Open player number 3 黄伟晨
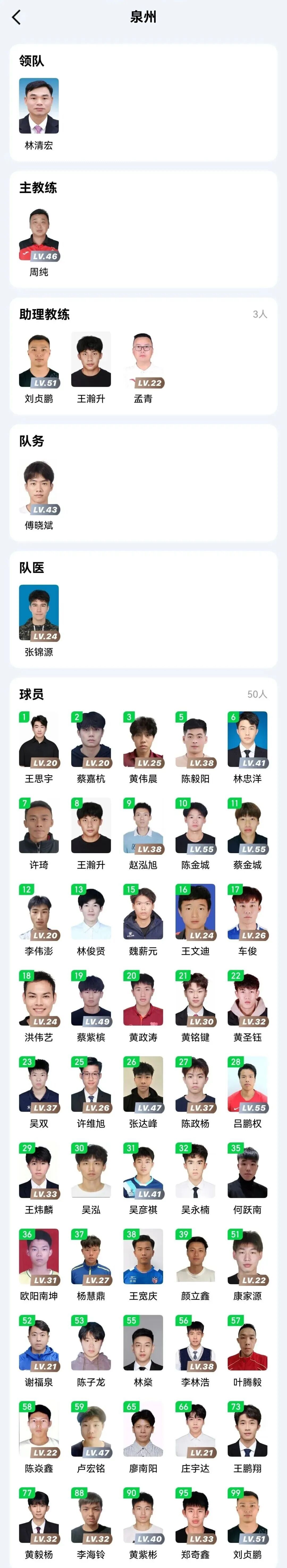Screen dimensions: 287x1568 143,740
